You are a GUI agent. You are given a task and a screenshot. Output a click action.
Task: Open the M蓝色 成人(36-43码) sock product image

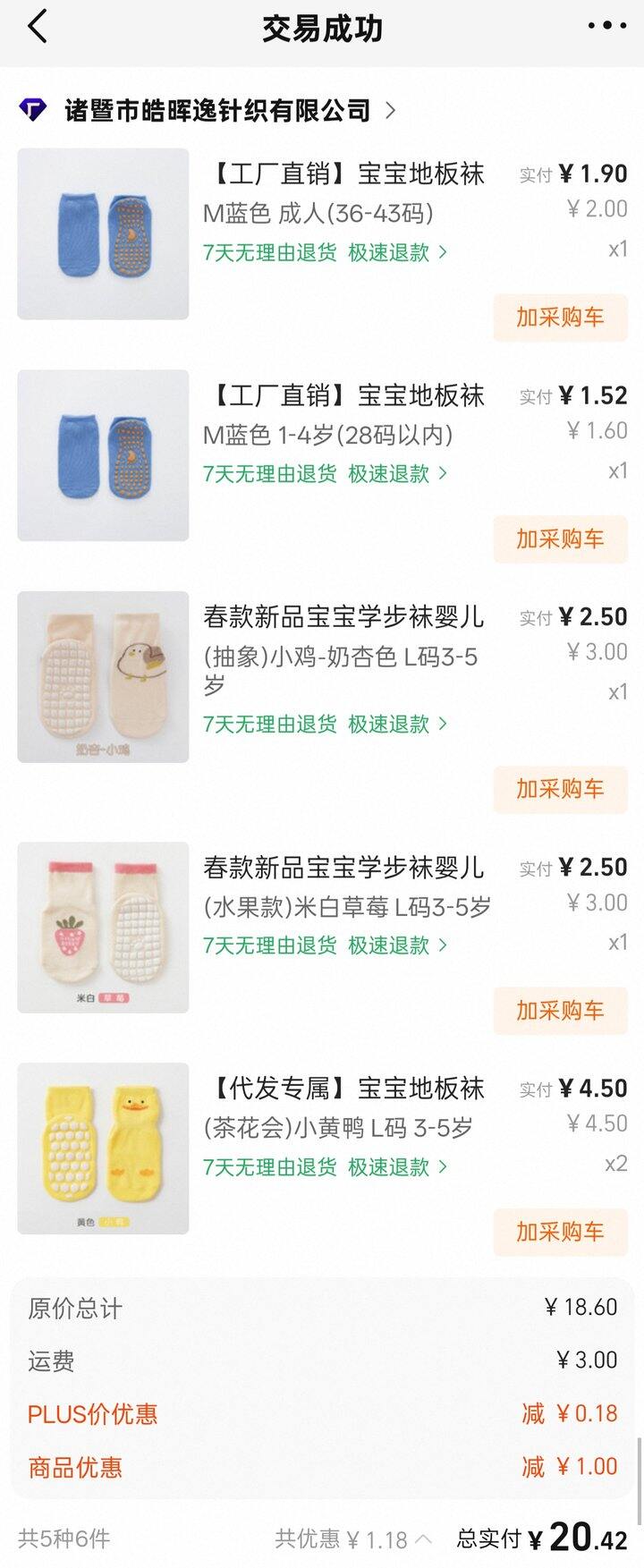[x=103, y=234]
